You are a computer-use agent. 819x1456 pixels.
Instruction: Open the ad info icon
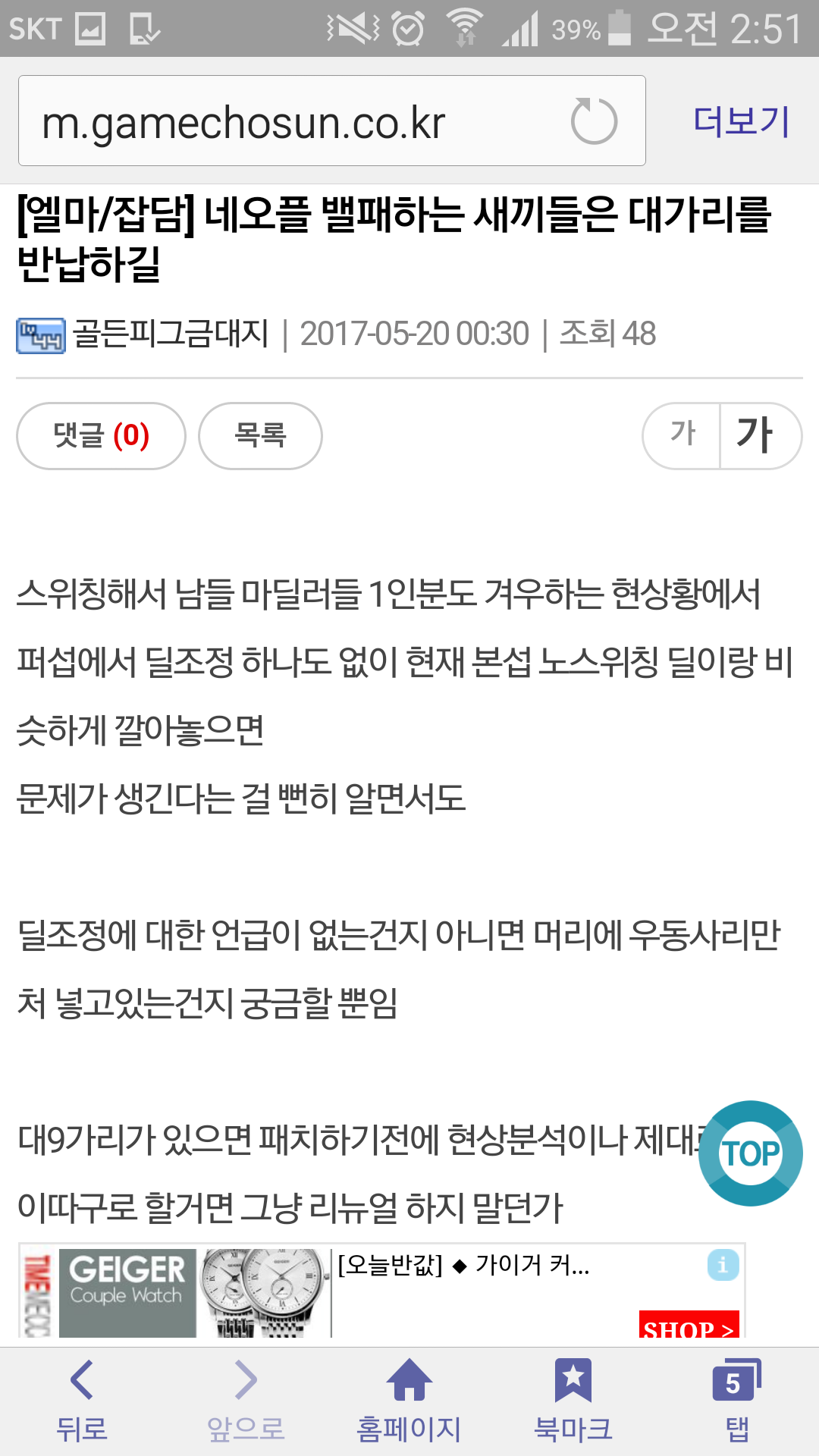click(723, 1265)
